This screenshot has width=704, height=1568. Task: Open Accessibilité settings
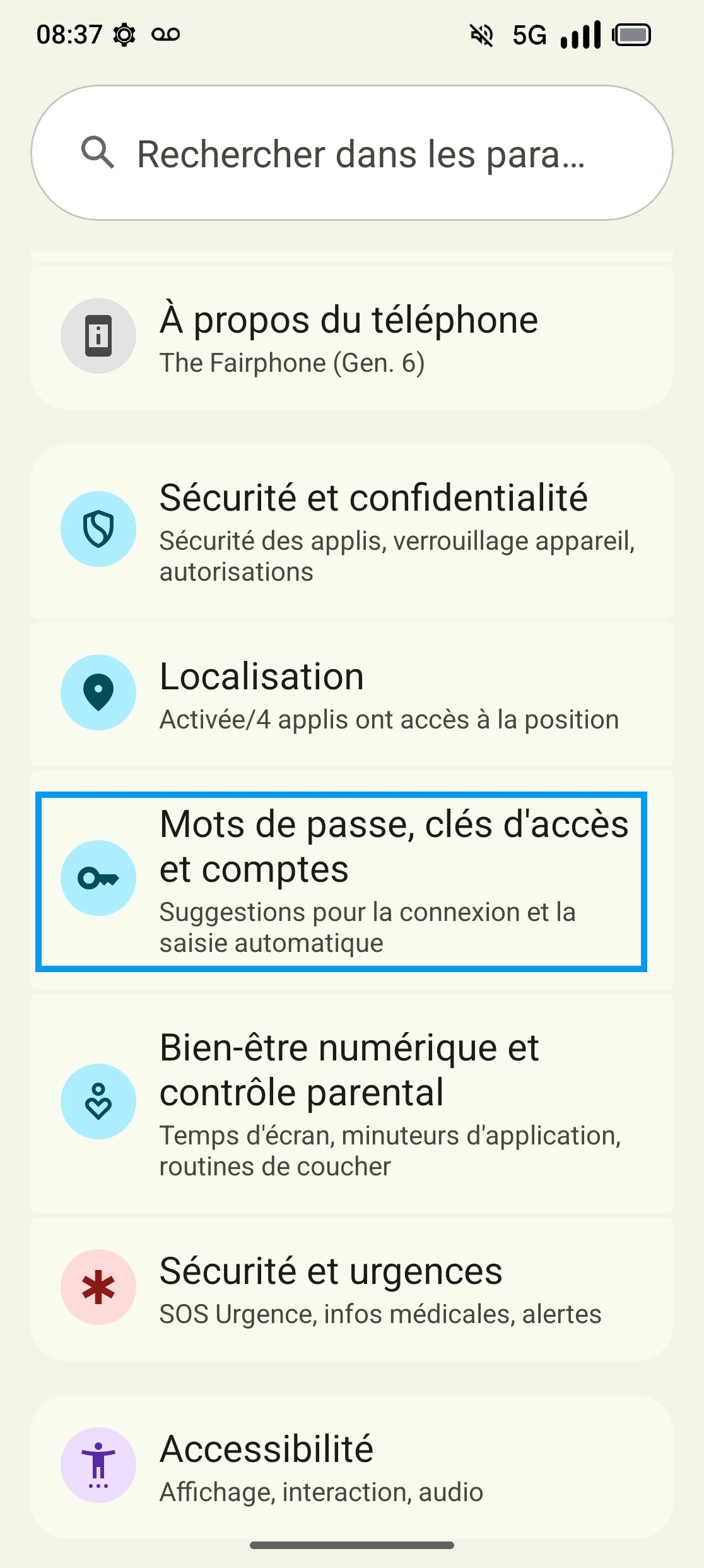coord(352,1466)
